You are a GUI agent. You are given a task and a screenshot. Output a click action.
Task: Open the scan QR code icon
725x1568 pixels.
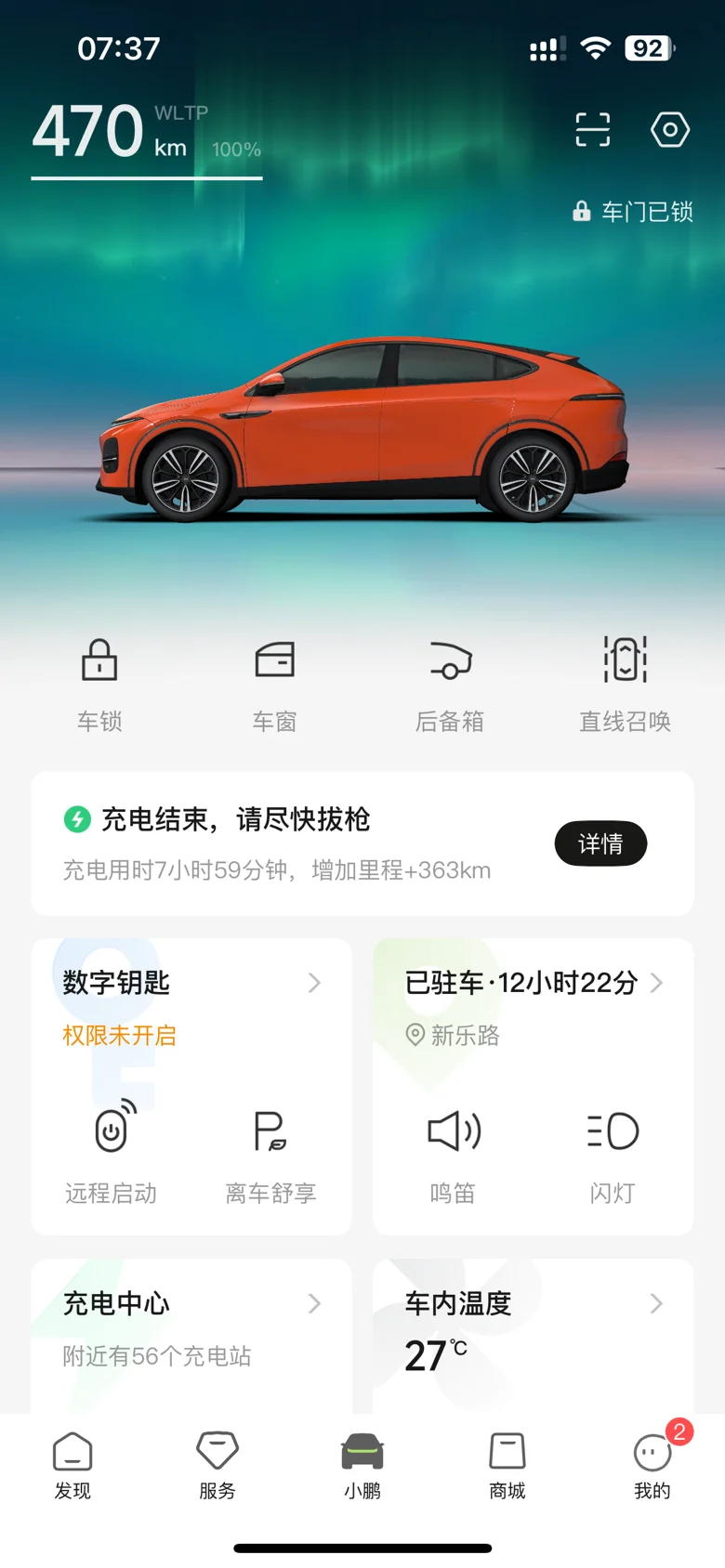[x=592, y=130]
